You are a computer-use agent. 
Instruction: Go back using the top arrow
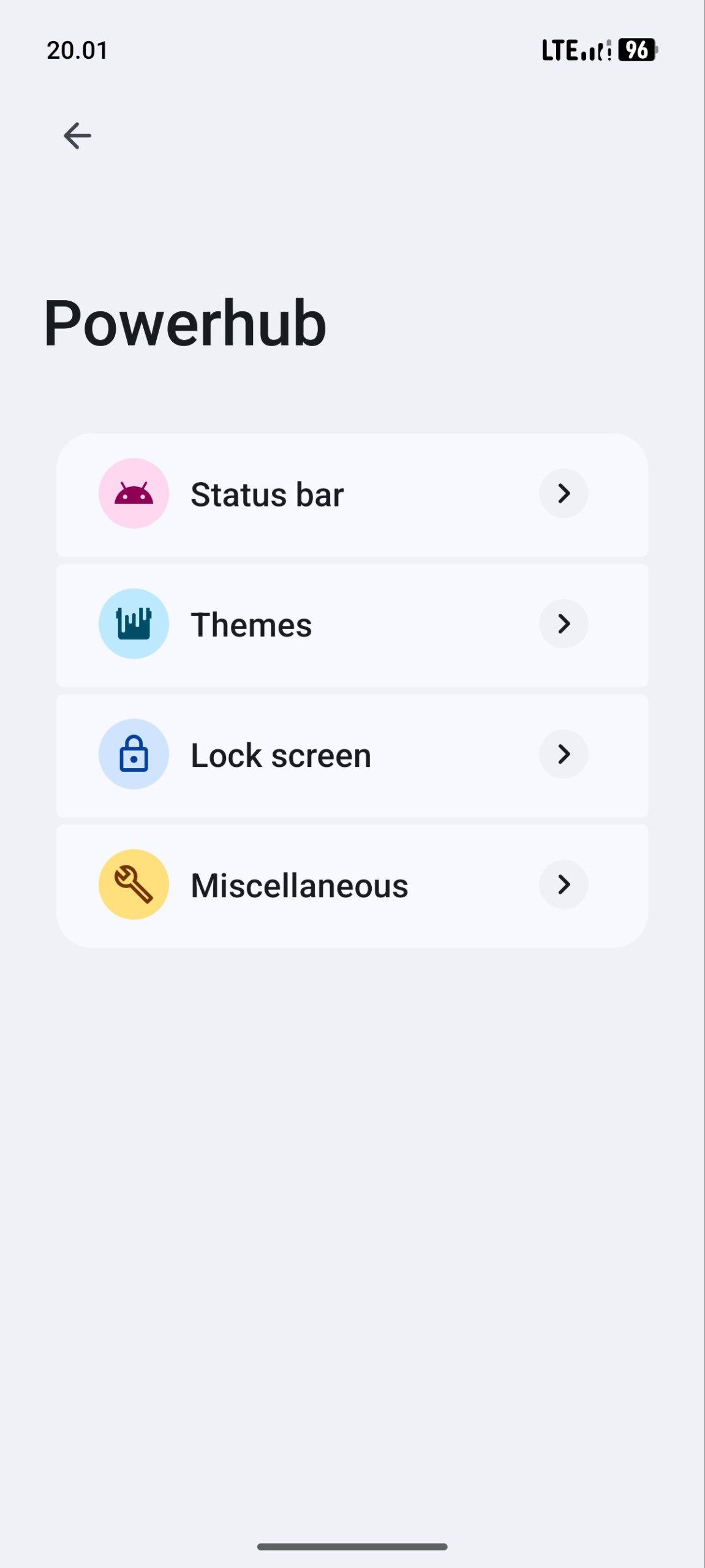pos(77,135)
